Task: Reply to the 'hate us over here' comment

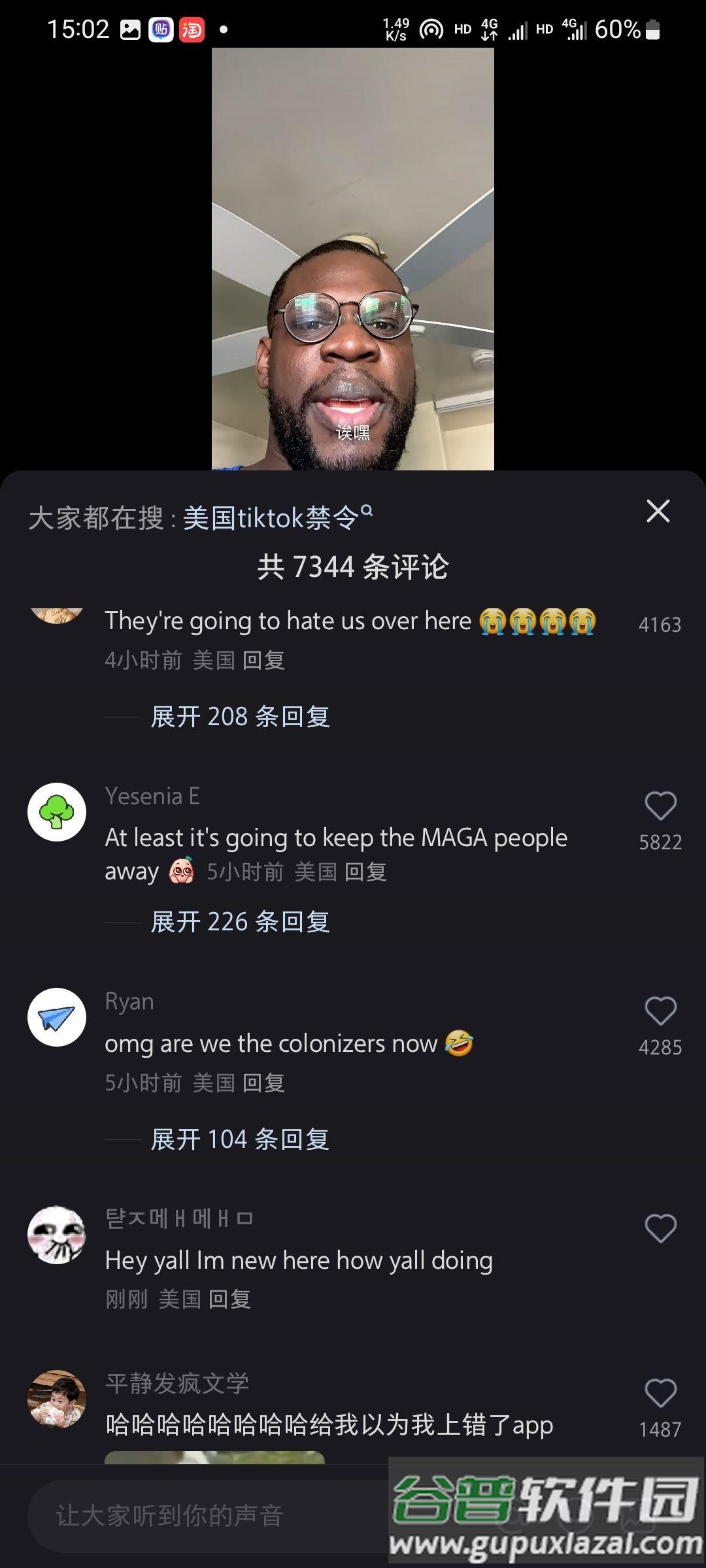Action: [263, 661]
